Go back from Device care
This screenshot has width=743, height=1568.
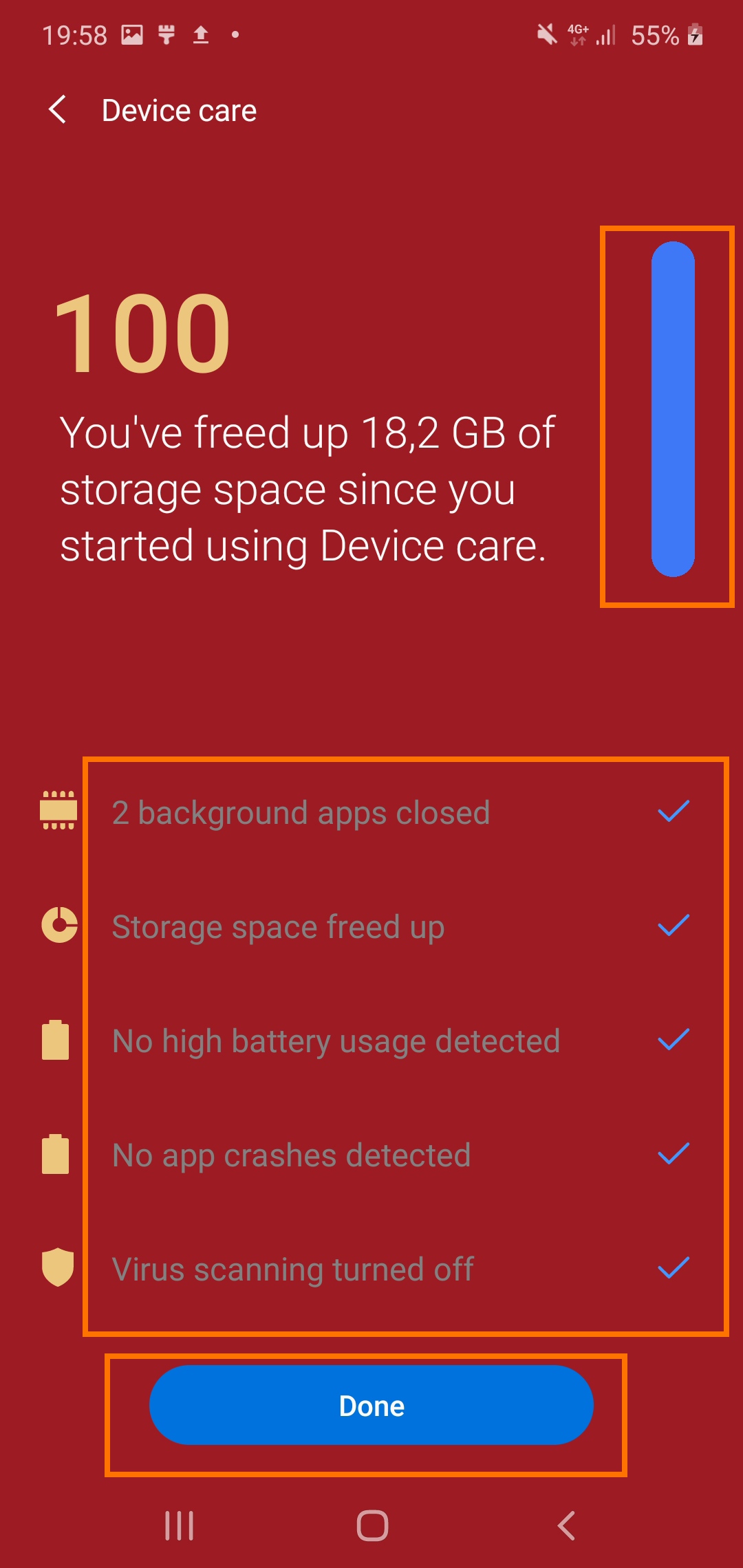[58, 110]
